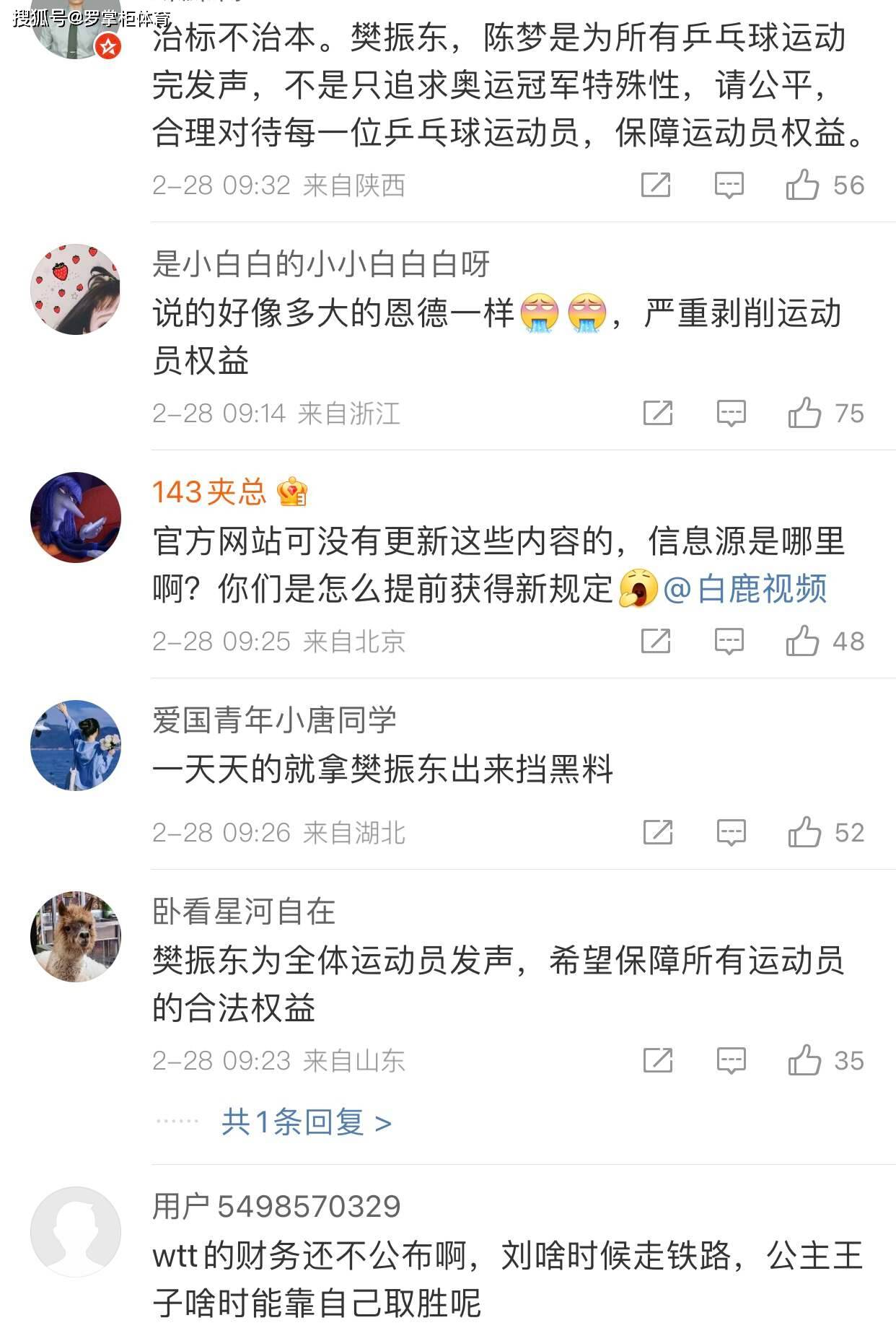Like 卧看星河自在's comment
896x1328 pixels.
coord(804,1061)
